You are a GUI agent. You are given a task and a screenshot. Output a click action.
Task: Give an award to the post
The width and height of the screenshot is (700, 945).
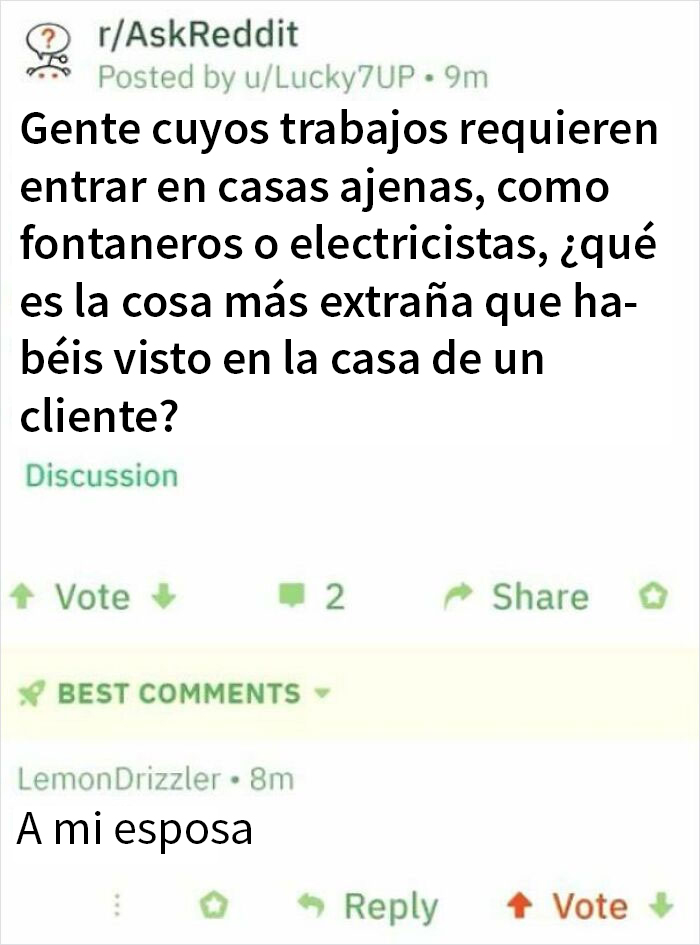coord(651,598)
